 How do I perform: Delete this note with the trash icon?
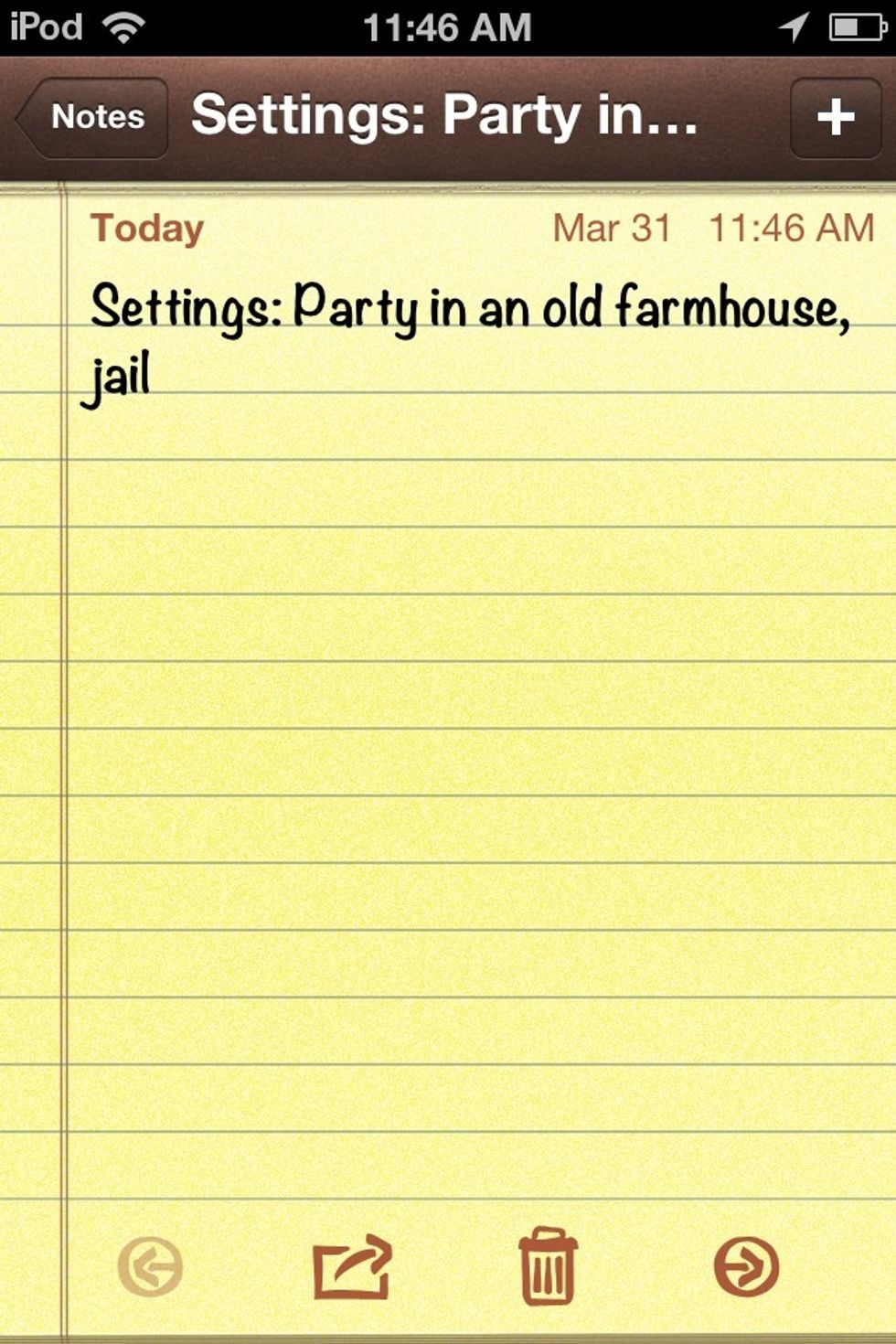coord(548,1267)
